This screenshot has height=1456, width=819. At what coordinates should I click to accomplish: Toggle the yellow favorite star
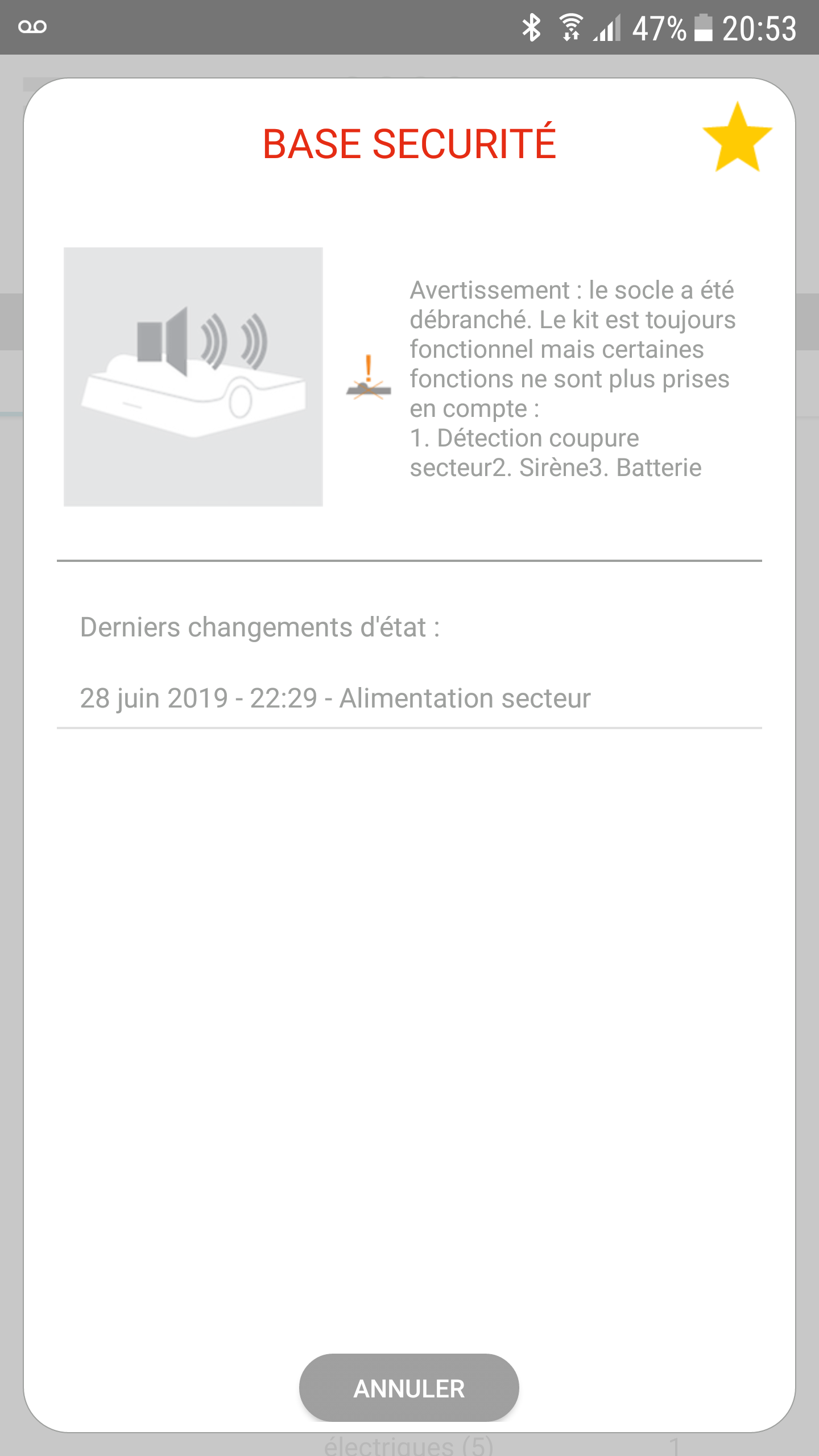[x=737, y=139]
